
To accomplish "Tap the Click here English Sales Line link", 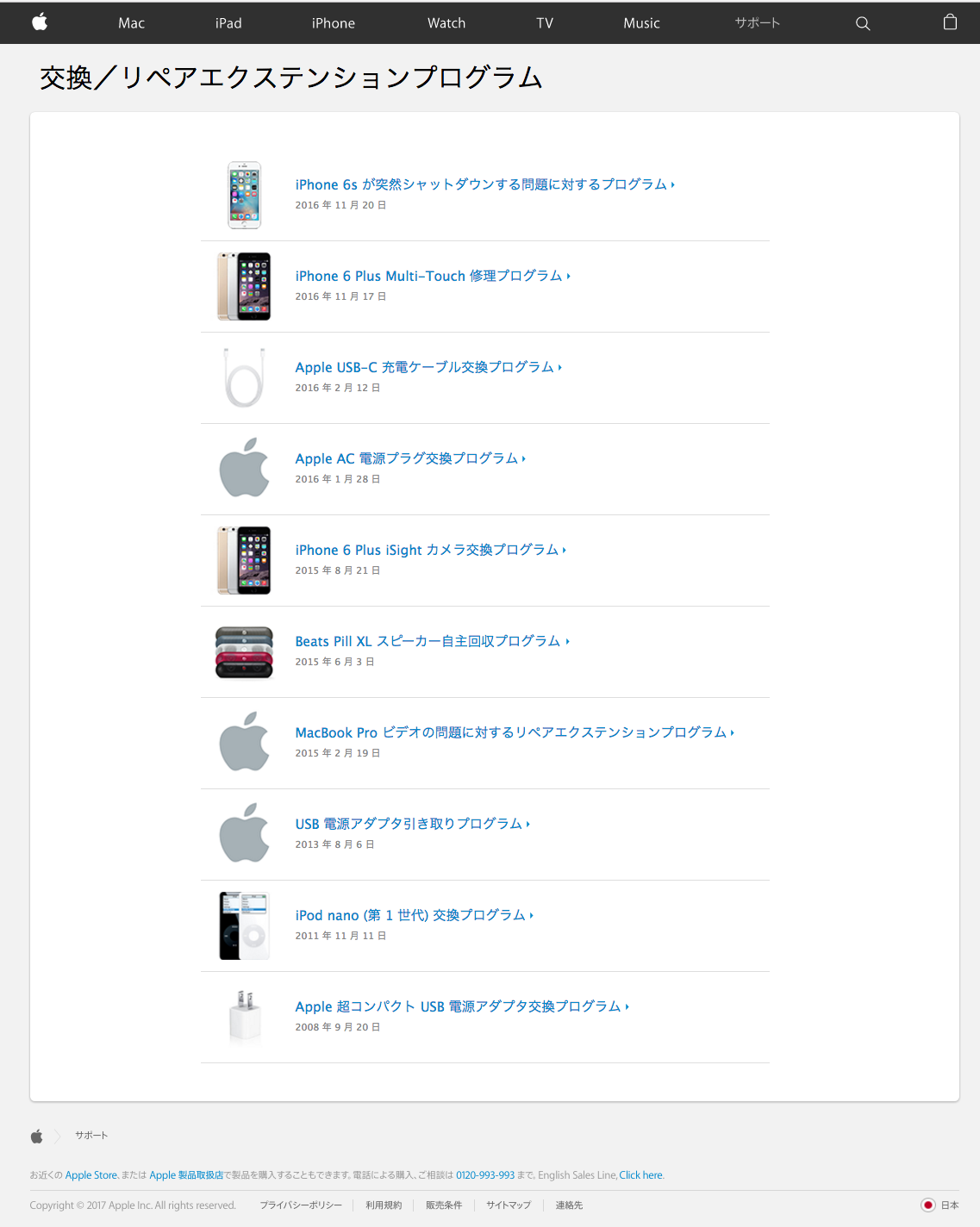I will (x=641, y=1175).
